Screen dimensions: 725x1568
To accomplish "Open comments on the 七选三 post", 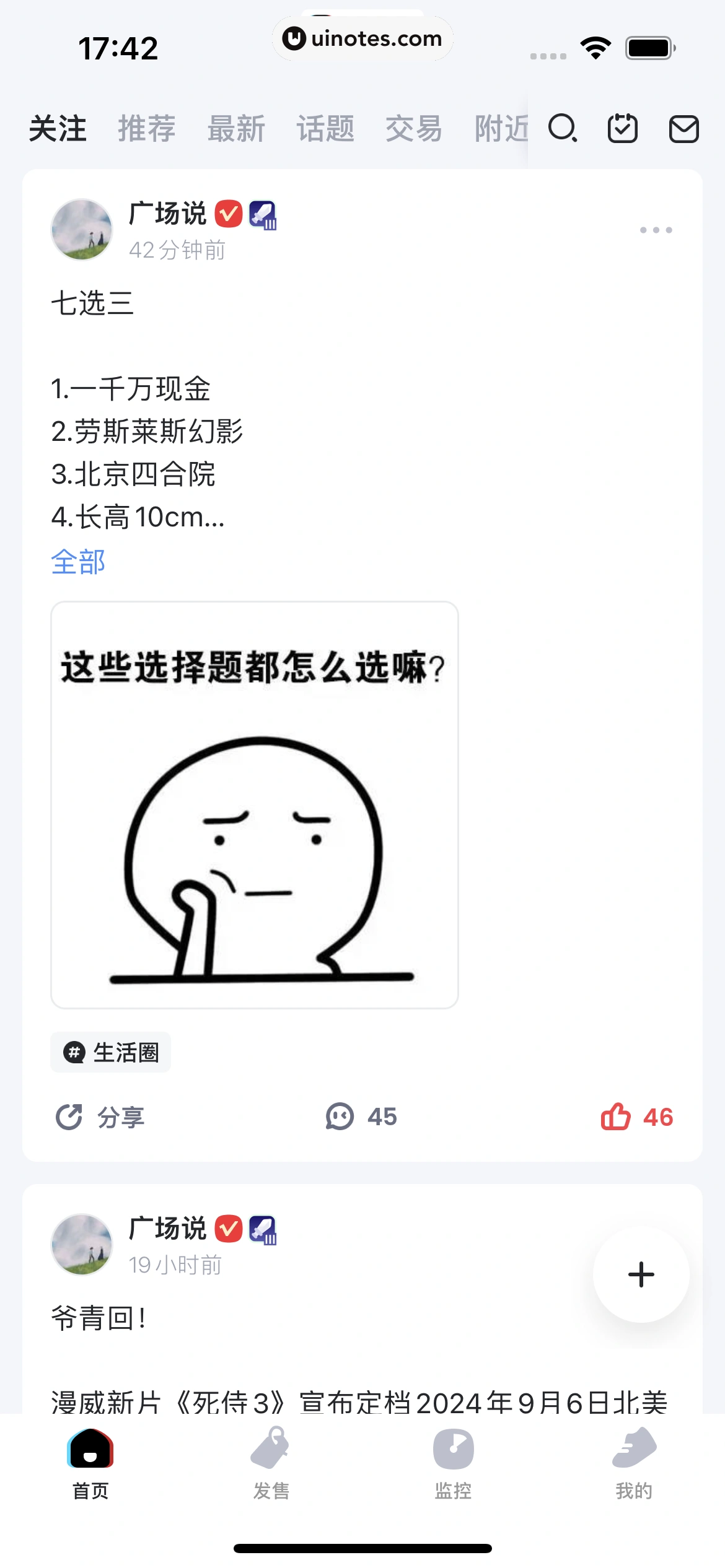I will click(361, 1117).
